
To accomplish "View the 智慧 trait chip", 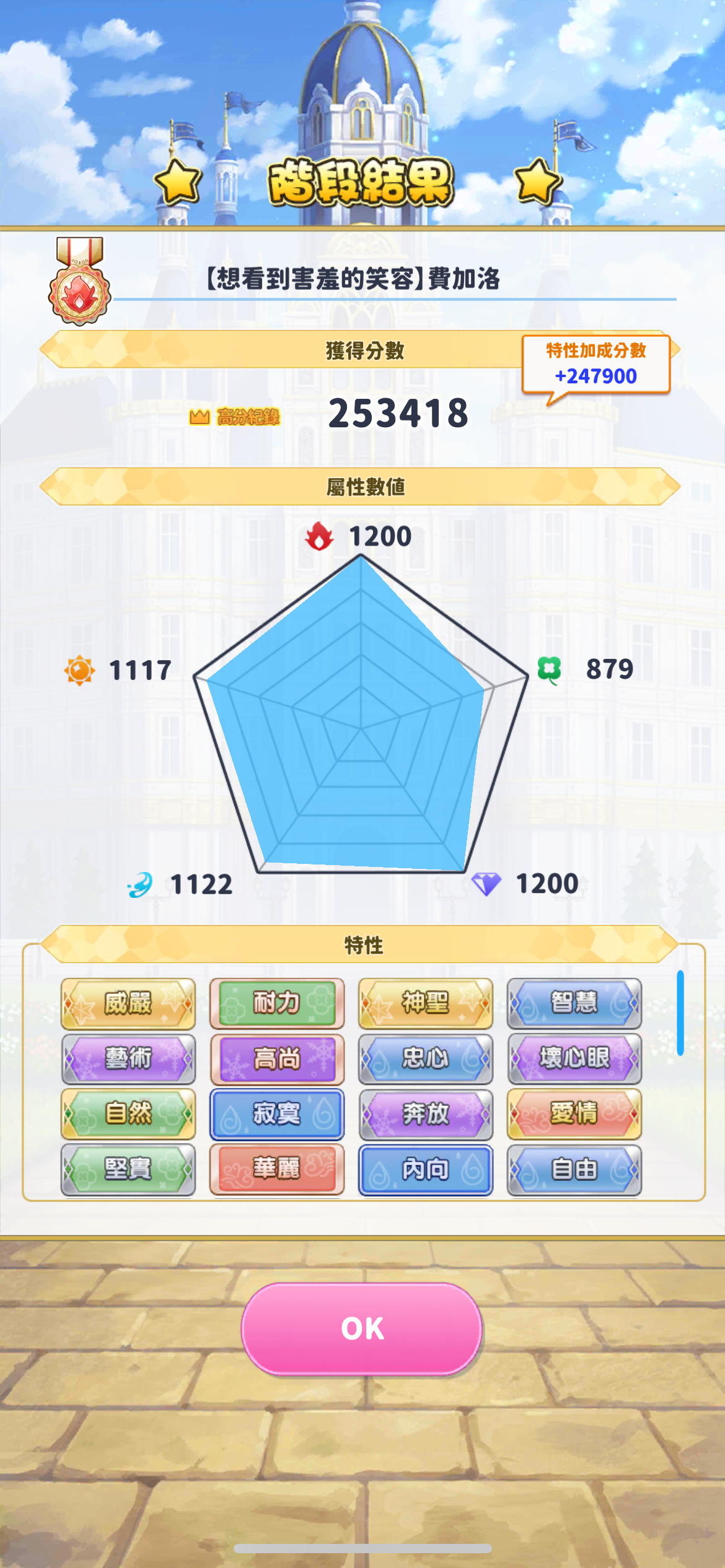I will (574, 1003).
